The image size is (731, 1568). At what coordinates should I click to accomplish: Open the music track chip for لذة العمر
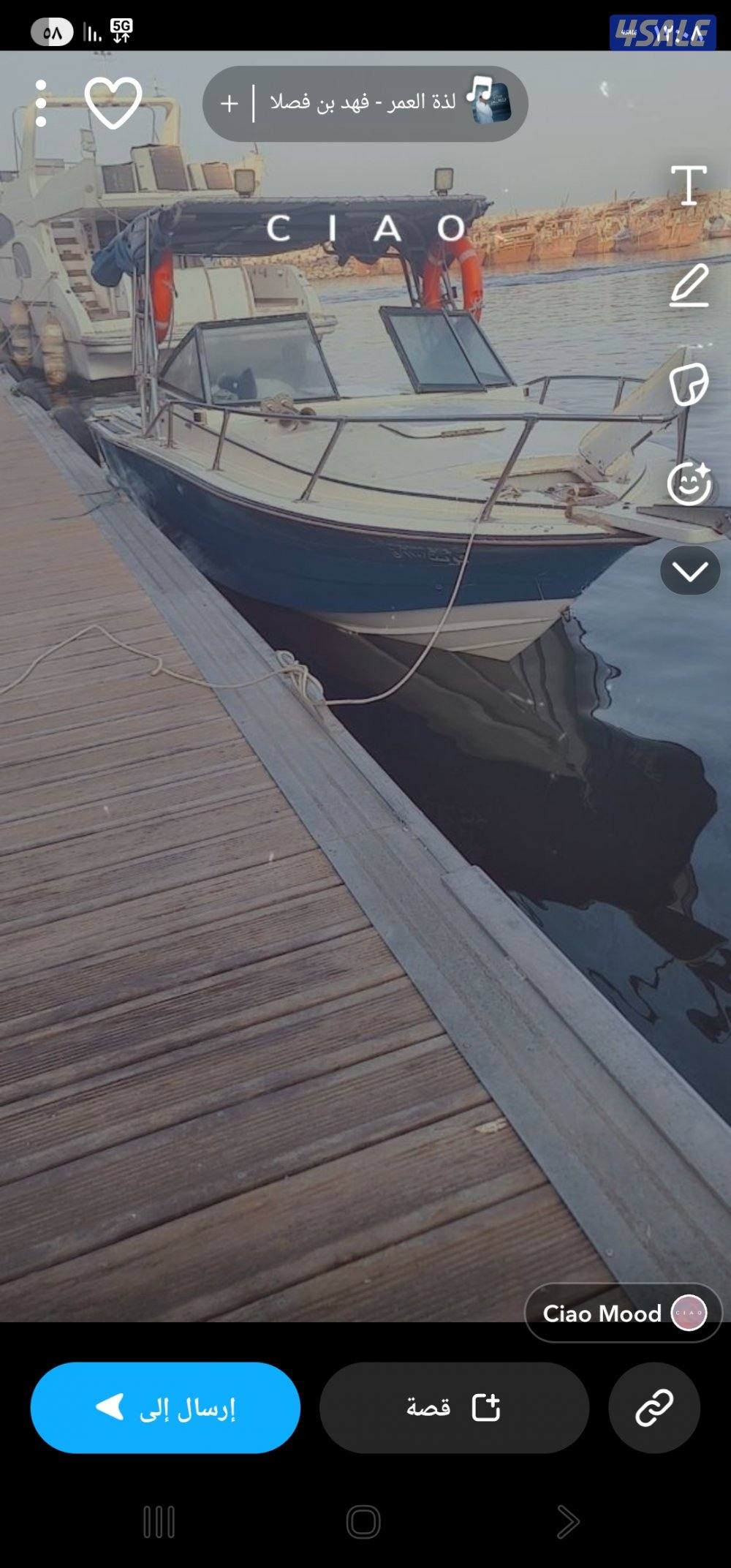tap(387, 103)
